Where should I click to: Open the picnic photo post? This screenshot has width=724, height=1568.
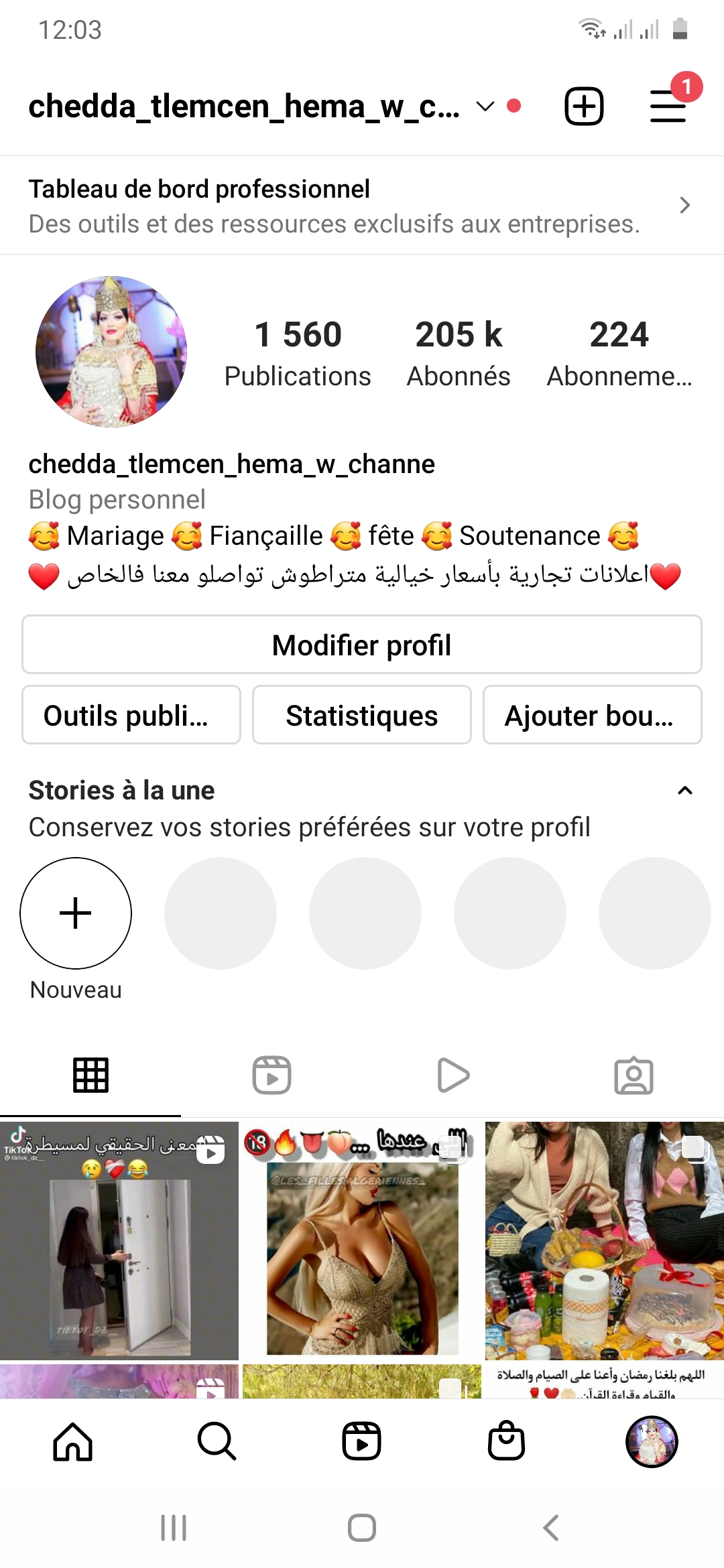tap(604, 1240)
